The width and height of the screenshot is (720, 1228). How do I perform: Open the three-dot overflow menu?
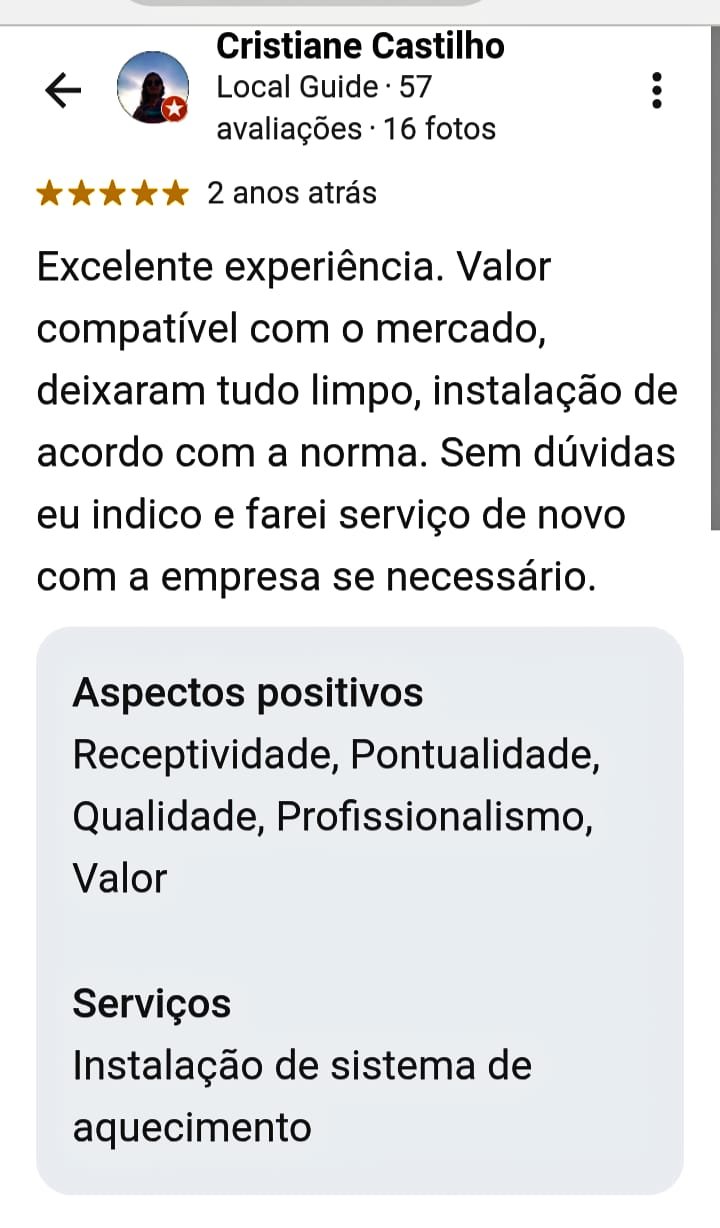[x=656, y=90]
